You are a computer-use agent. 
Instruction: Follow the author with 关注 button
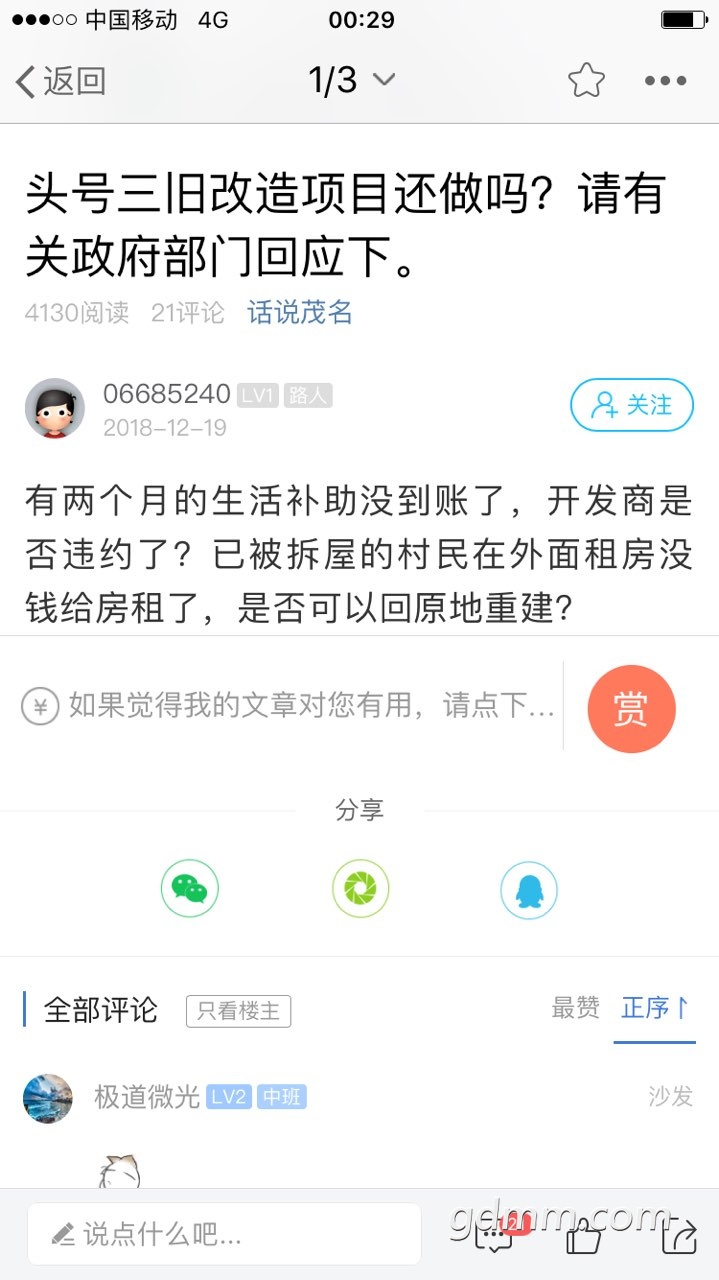tap(632, 405)
